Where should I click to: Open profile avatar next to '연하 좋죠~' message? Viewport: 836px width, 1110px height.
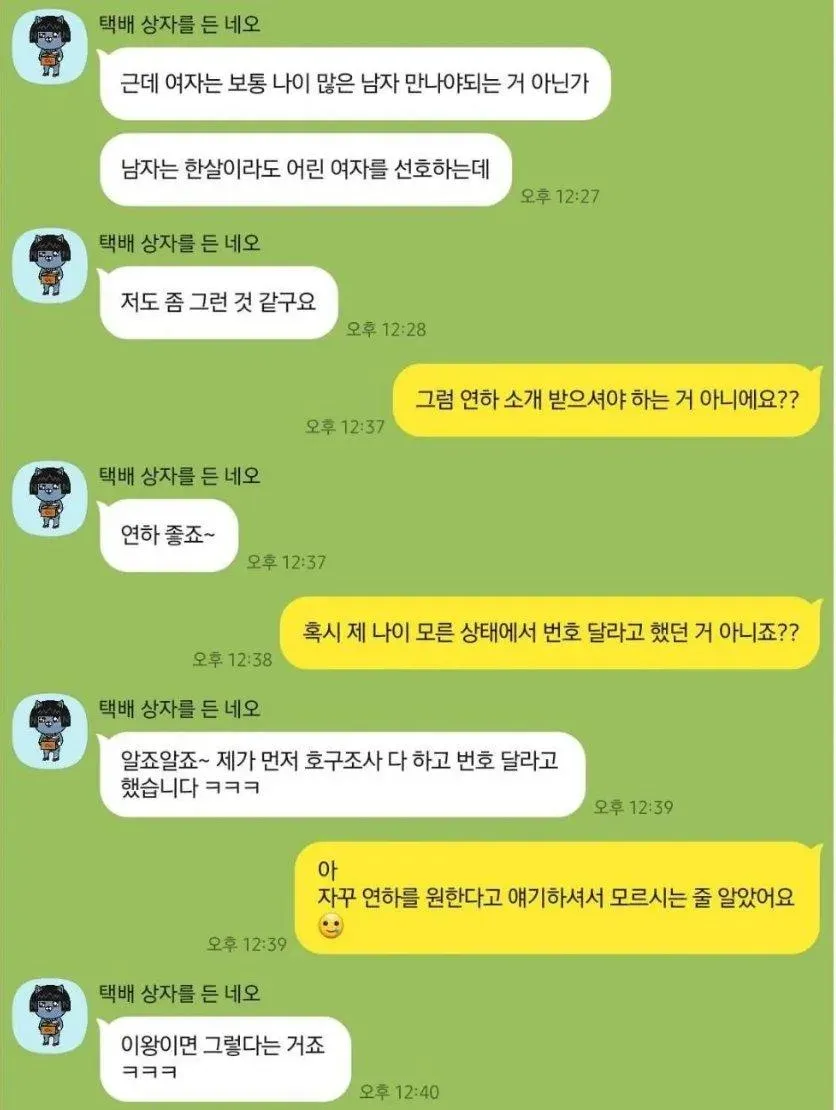coord(50,499)
